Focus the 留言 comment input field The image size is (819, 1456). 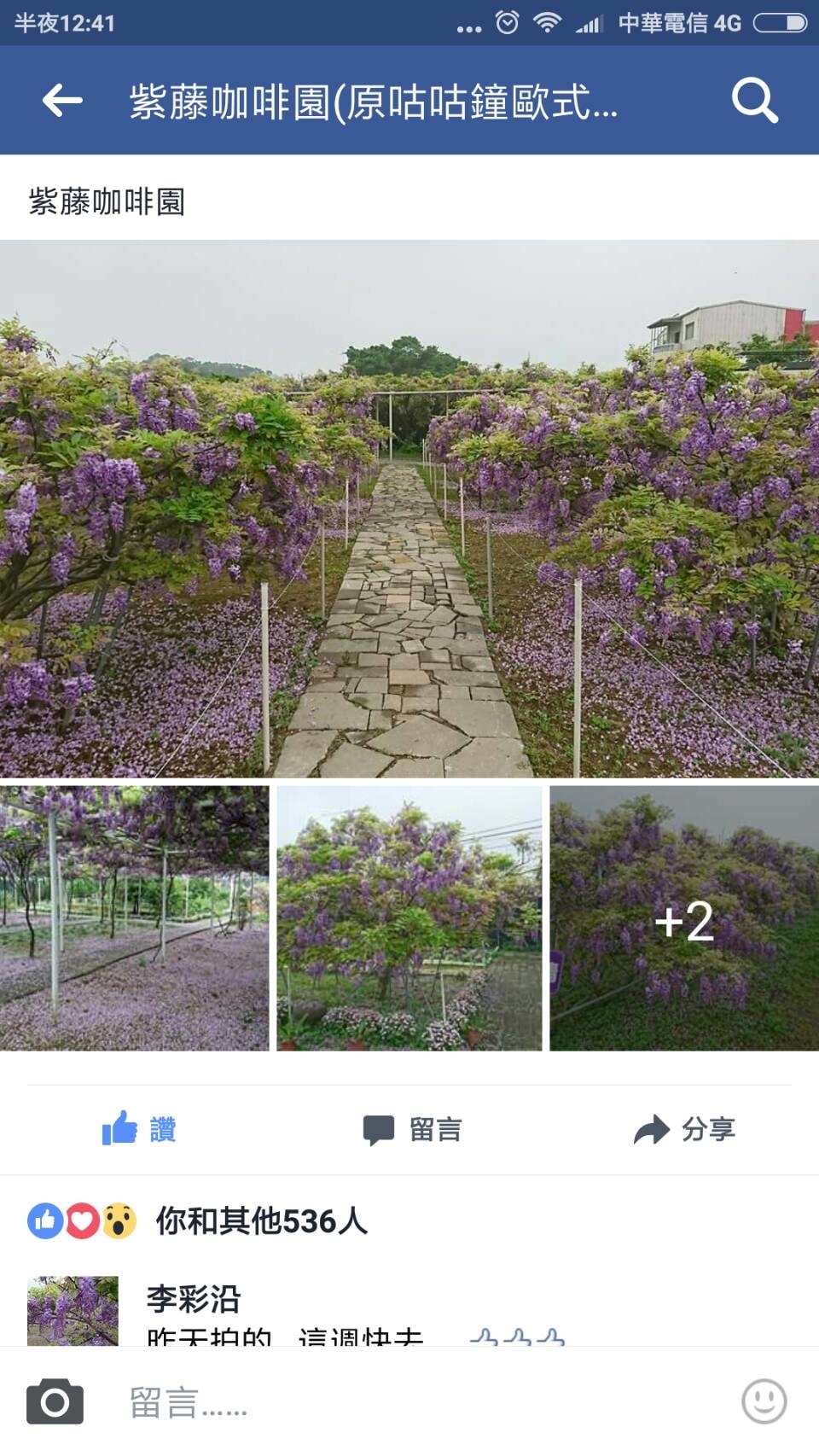(x=409, y=1401)
